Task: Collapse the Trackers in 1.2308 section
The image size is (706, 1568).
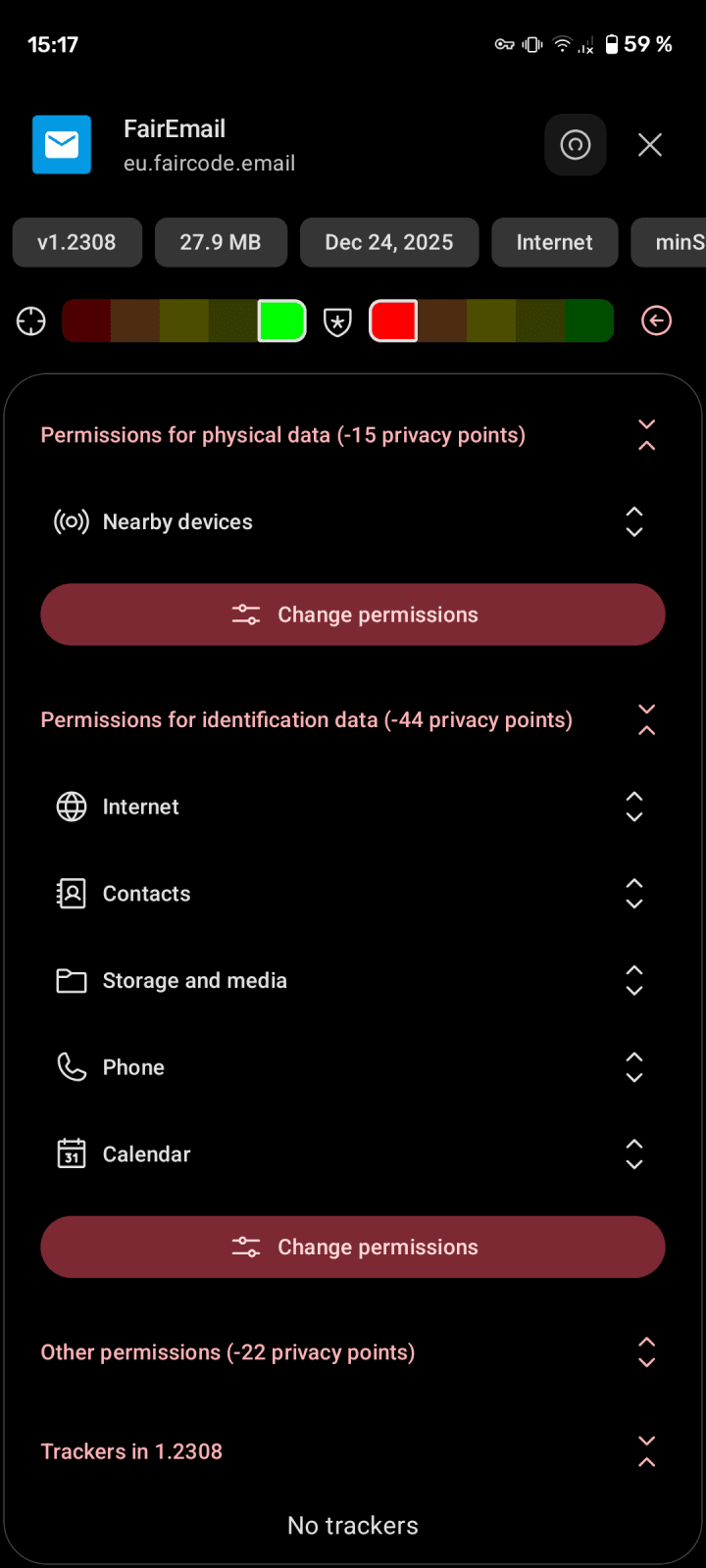Action: (x=646, y=1451)
